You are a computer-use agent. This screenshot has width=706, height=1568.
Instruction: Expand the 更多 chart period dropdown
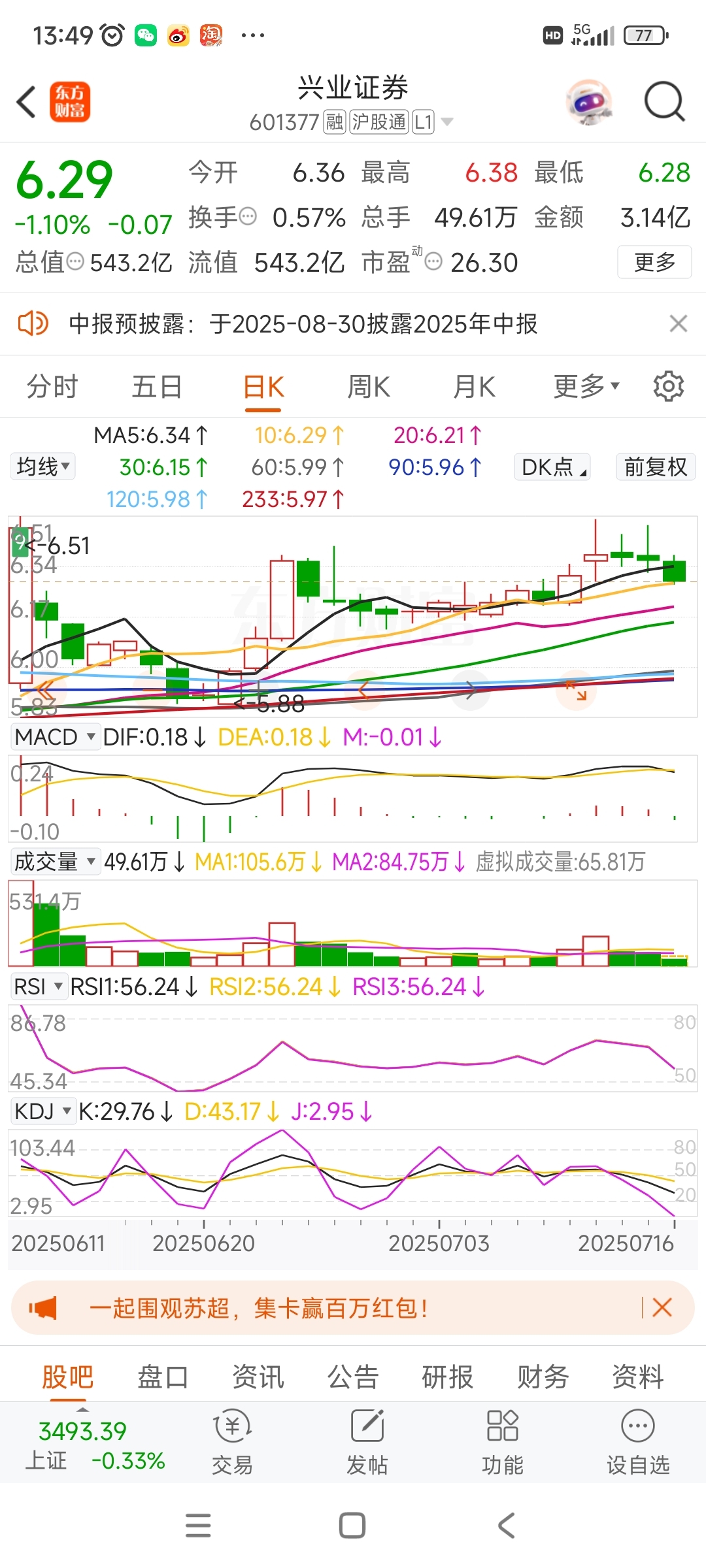pos(586,386)
